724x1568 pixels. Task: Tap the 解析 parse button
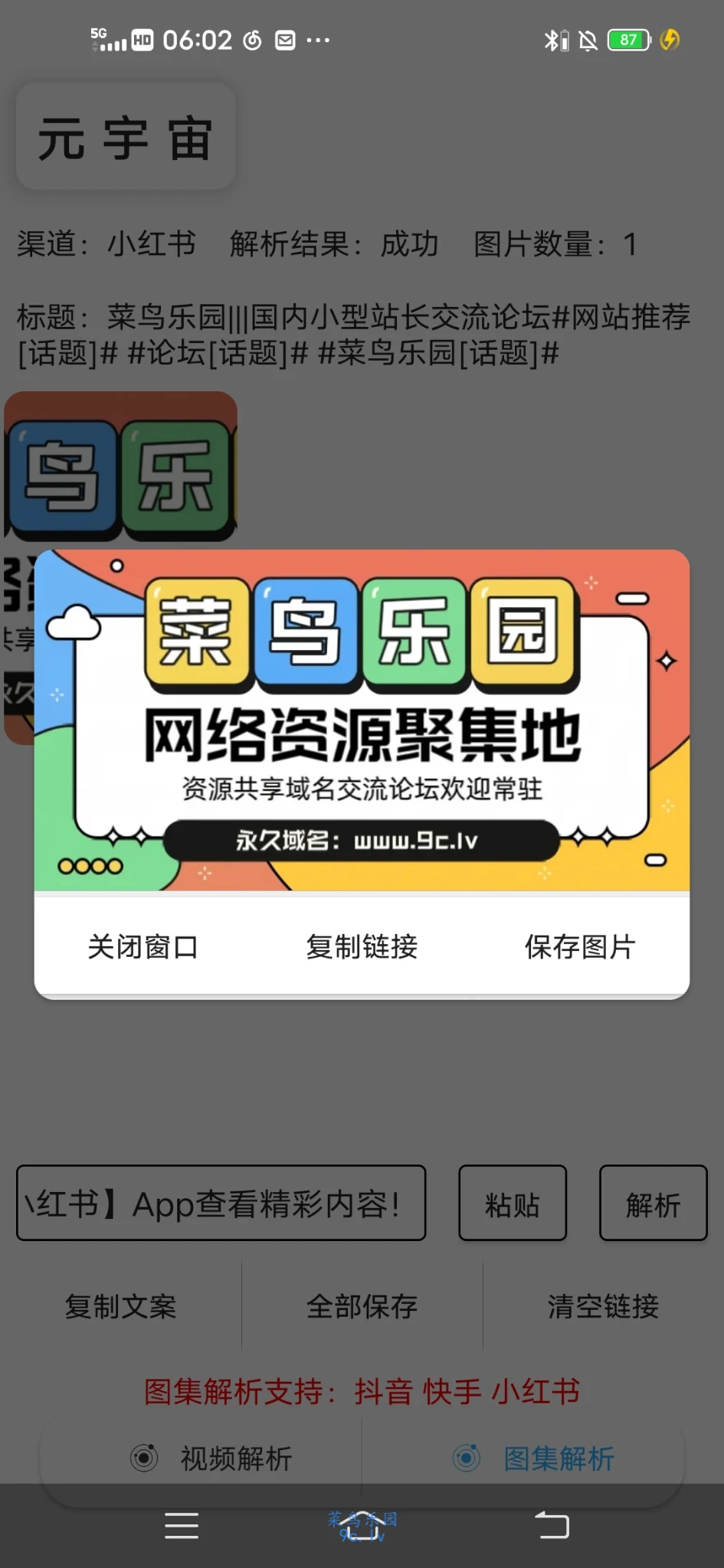point(653,1204)
